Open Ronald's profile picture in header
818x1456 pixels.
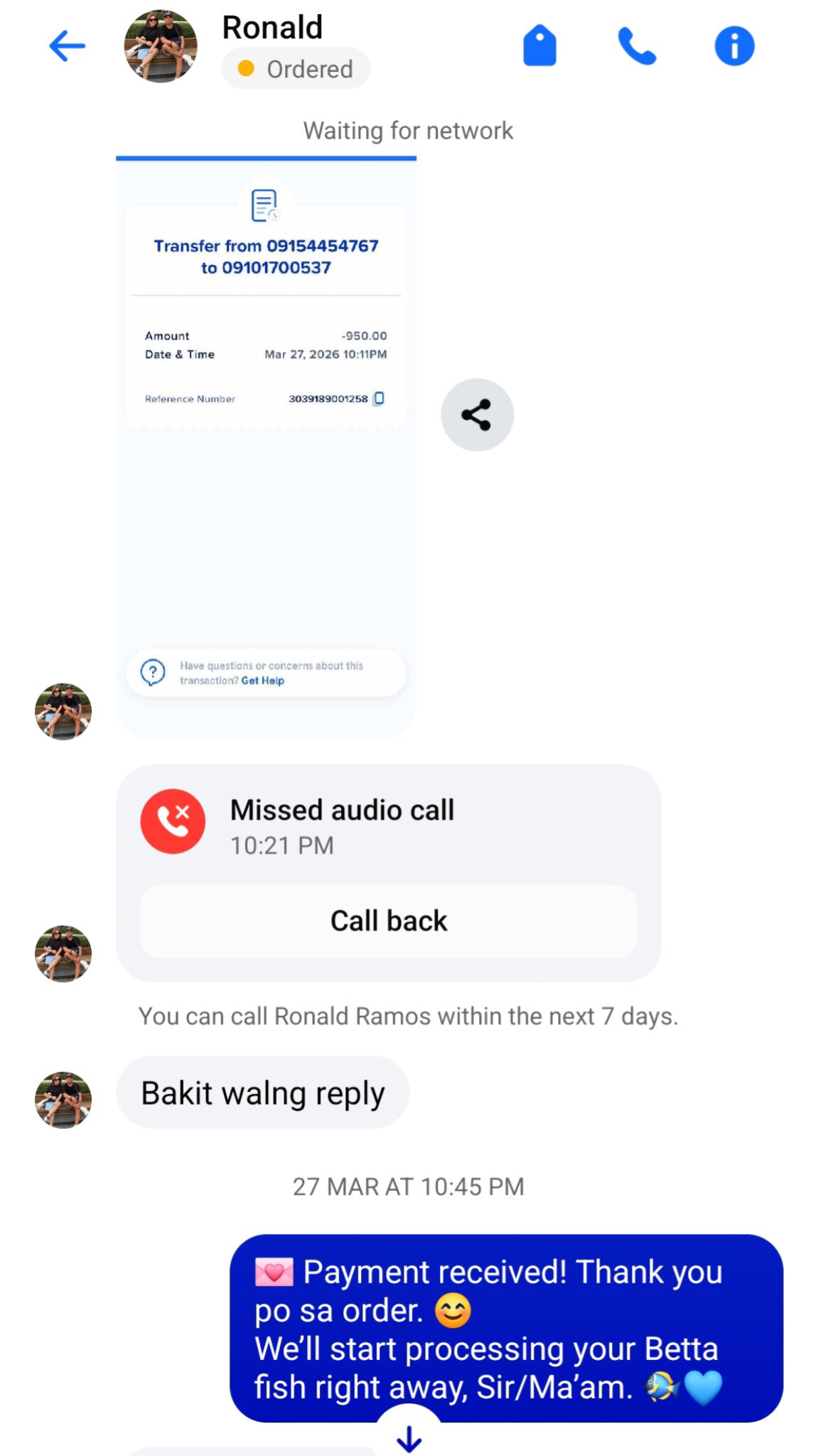click(x=161, y=47)
